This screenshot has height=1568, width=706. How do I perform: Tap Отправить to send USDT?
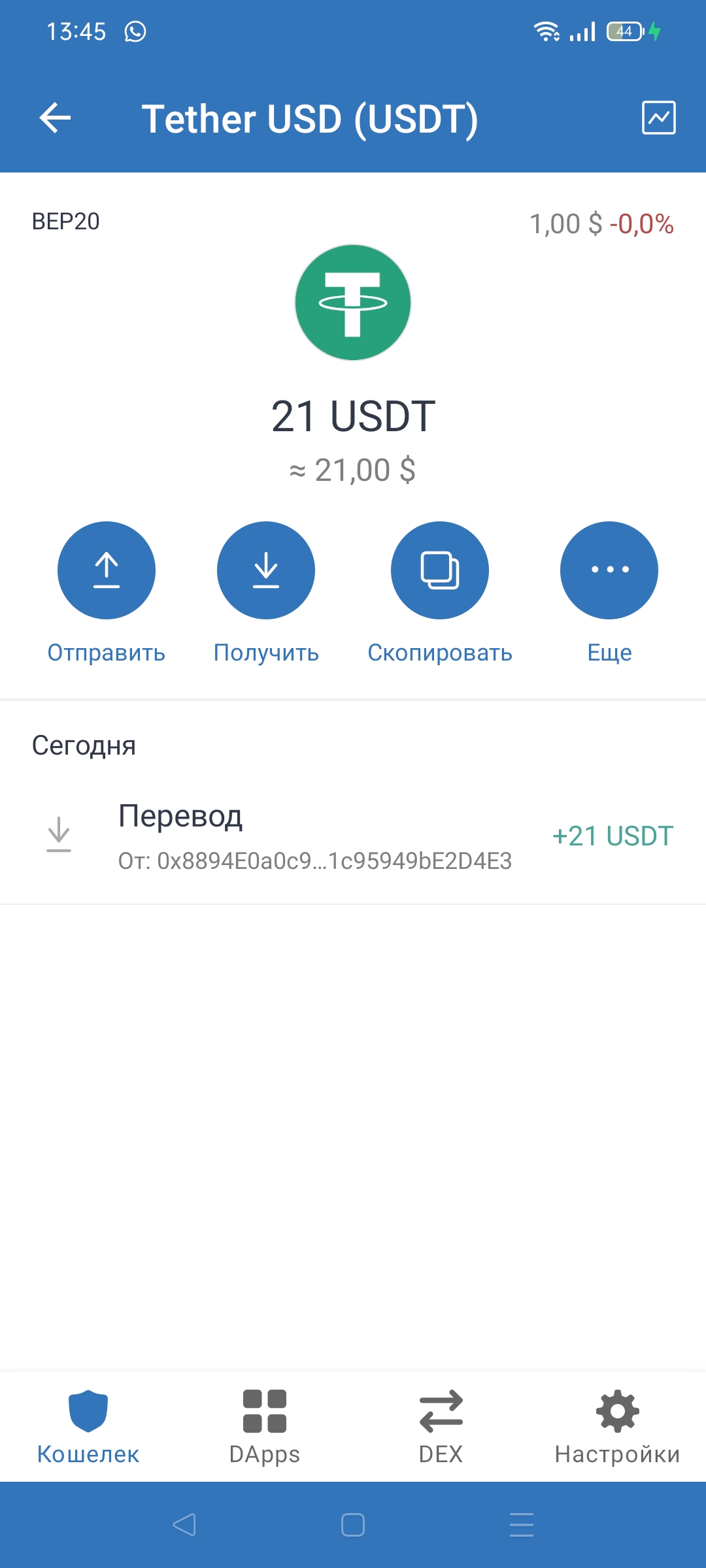107,570
